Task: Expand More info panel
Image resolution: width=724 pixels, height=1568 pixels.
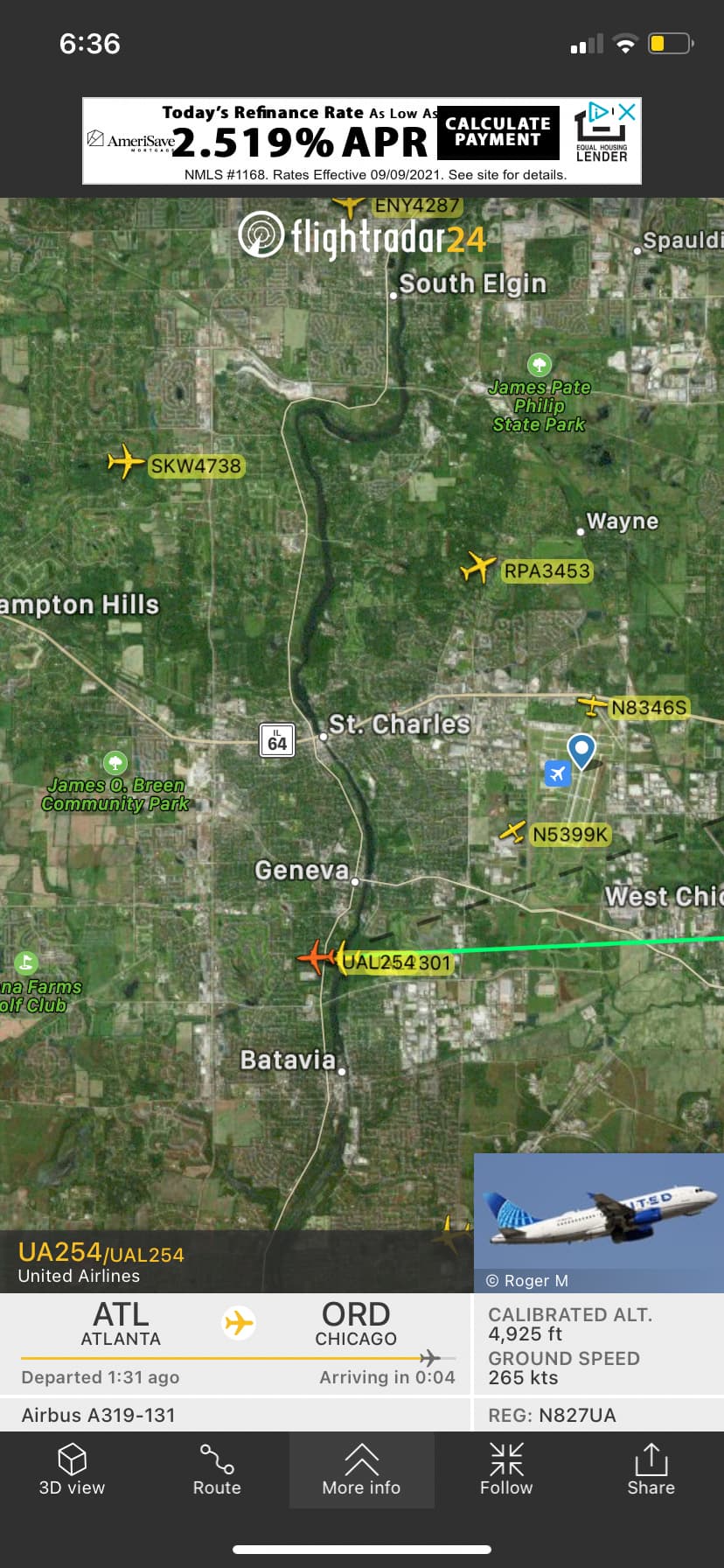Action: click(x=361, y=1470)
